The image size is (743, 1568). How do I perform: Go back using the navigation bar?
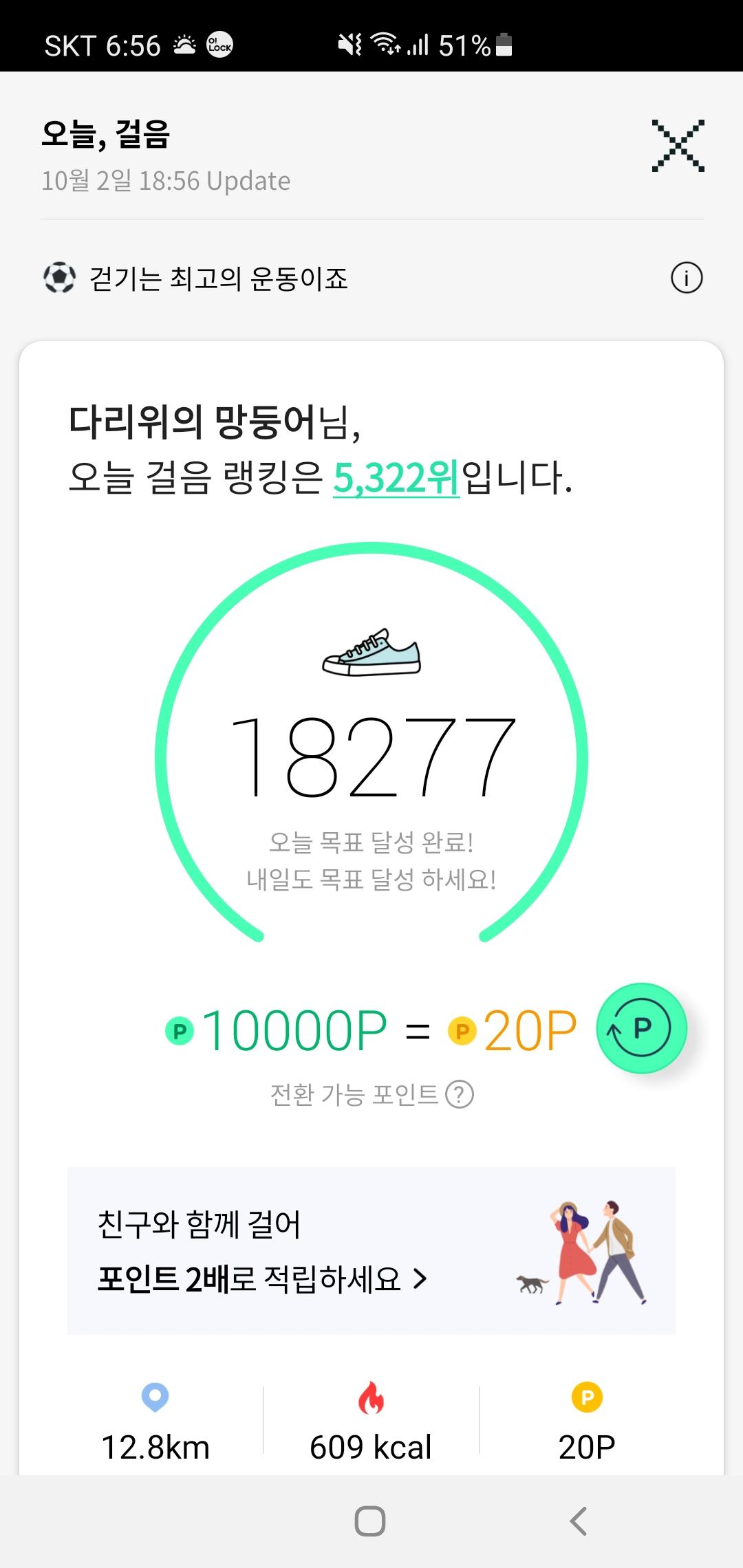(579, 1521)
